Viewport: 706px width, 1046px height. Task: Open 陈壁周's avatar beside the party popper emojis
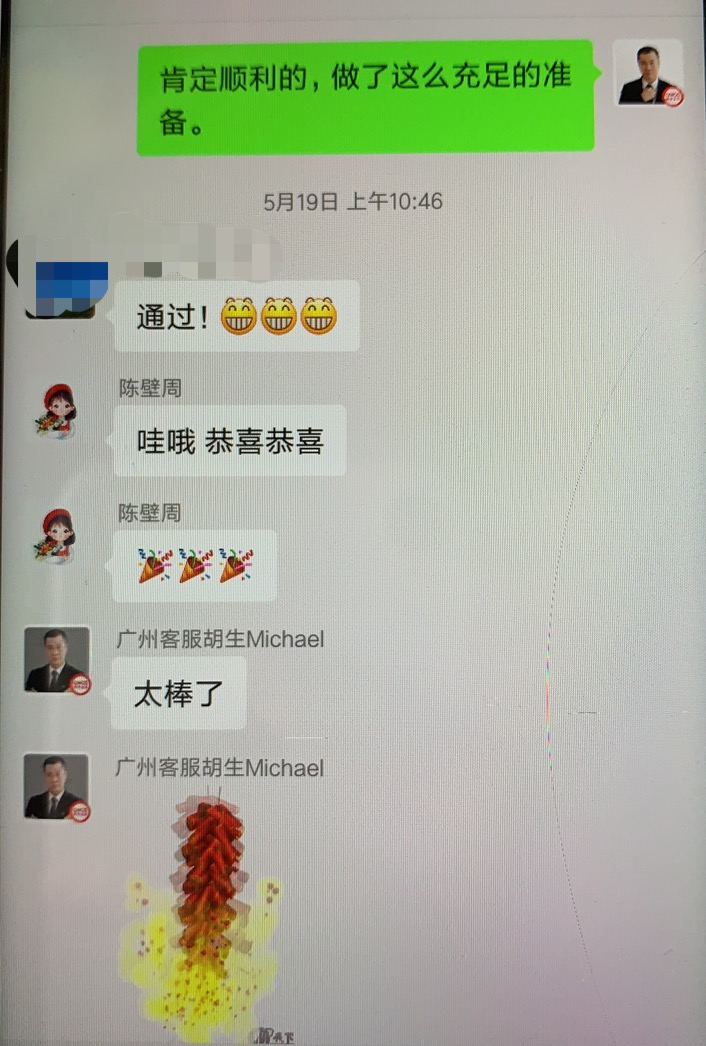point(57,536)
